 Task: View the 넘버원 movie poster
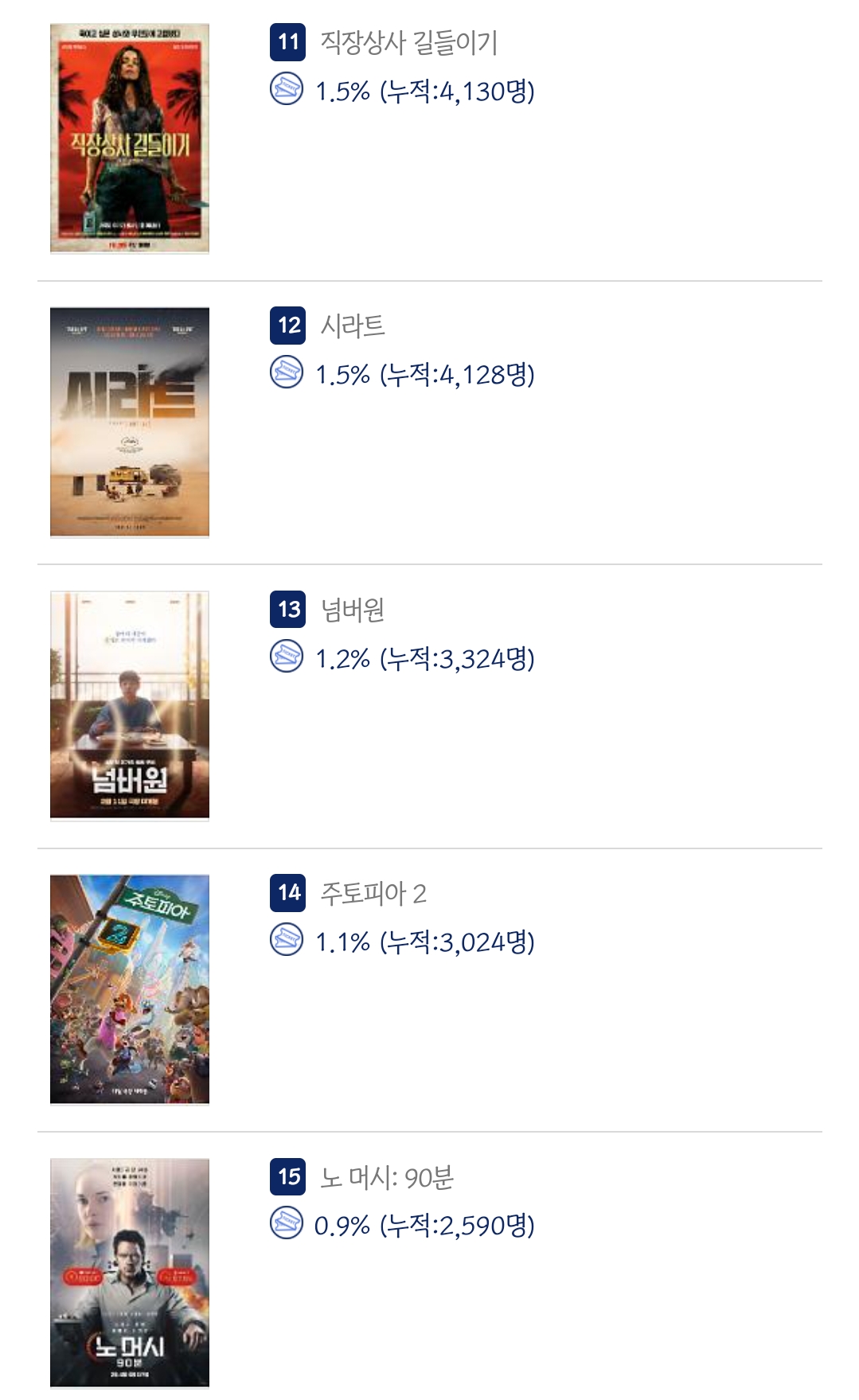(x=129, y=705)
